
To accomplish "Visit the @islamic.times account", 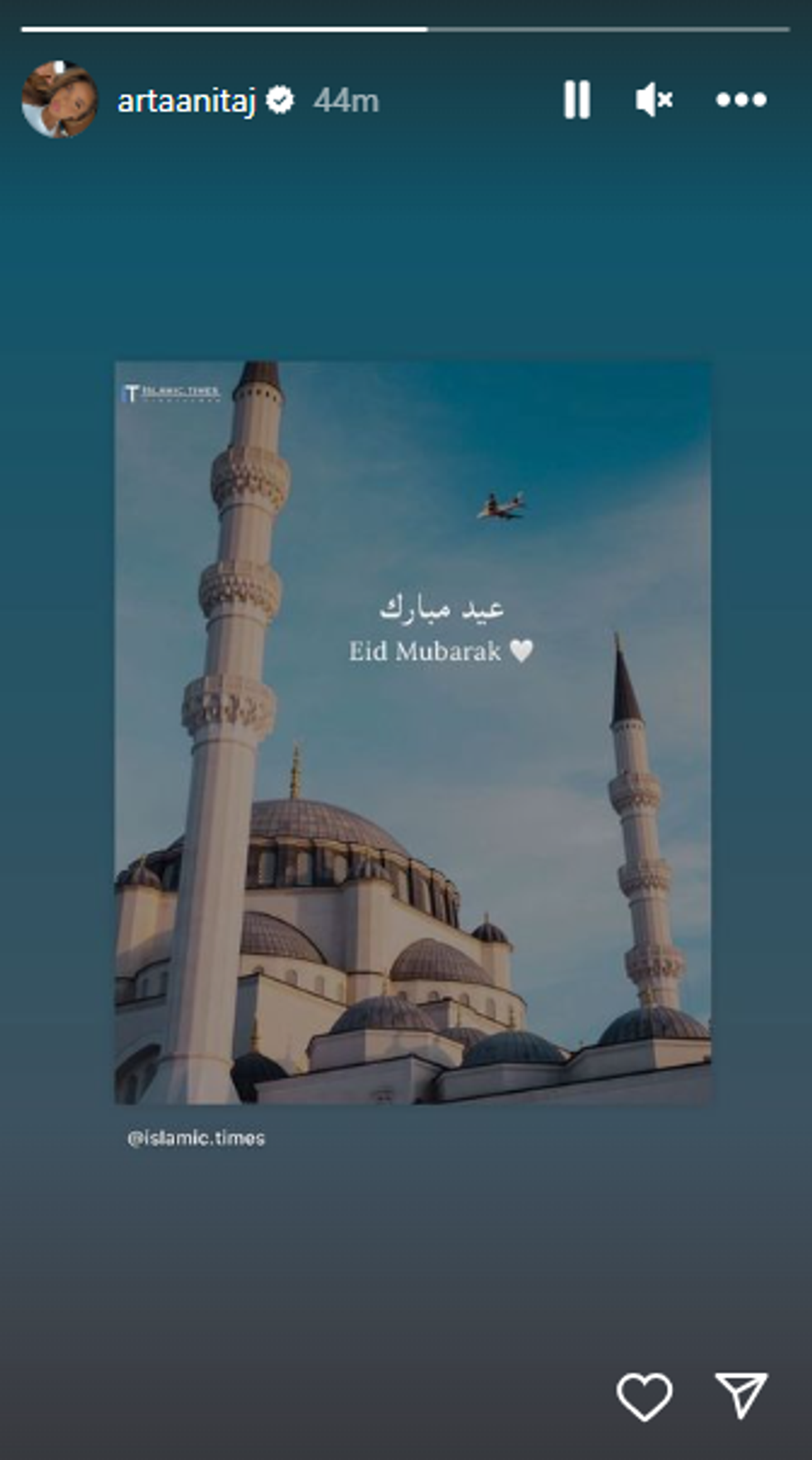I will (196, 1139).
